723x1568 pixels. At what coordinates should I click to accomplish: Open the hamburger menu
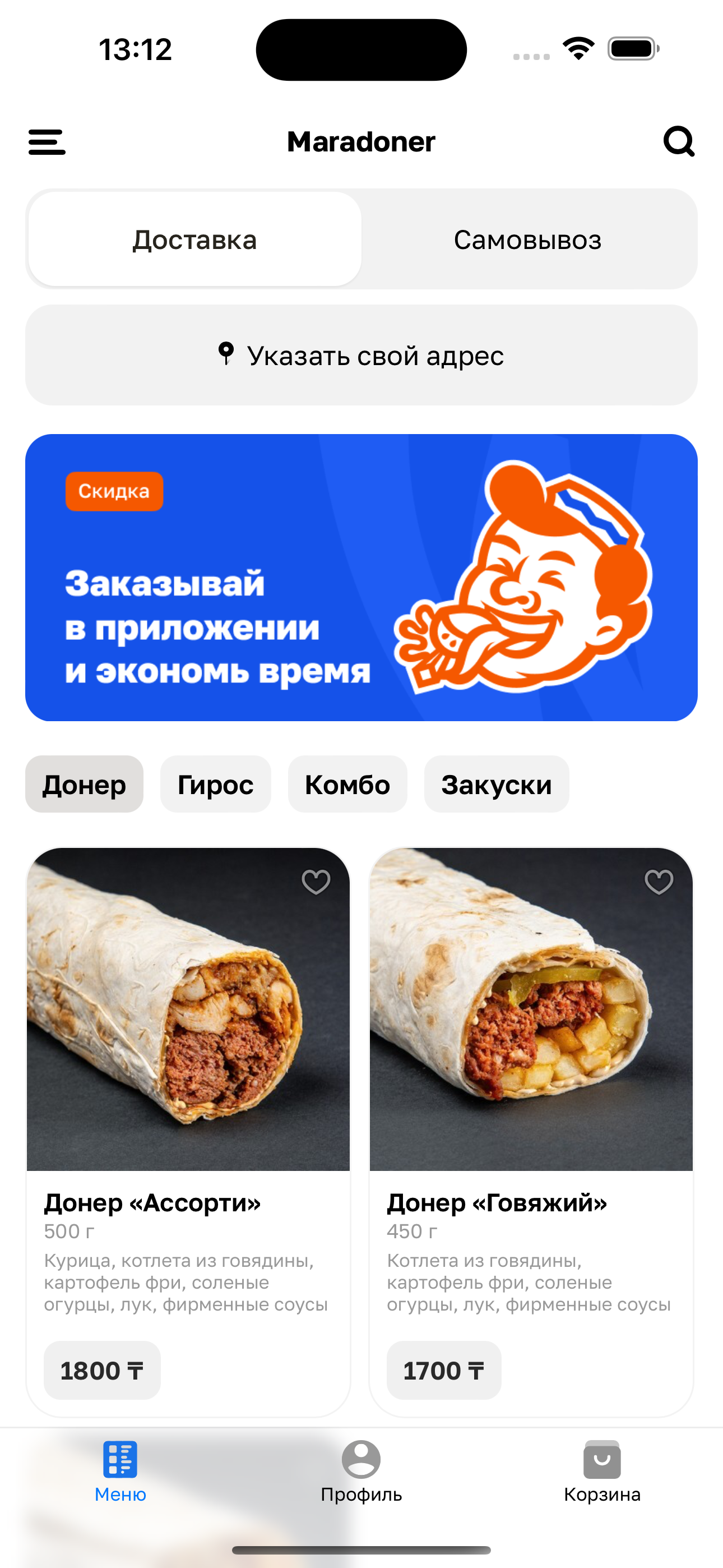[x=47, y=142]
